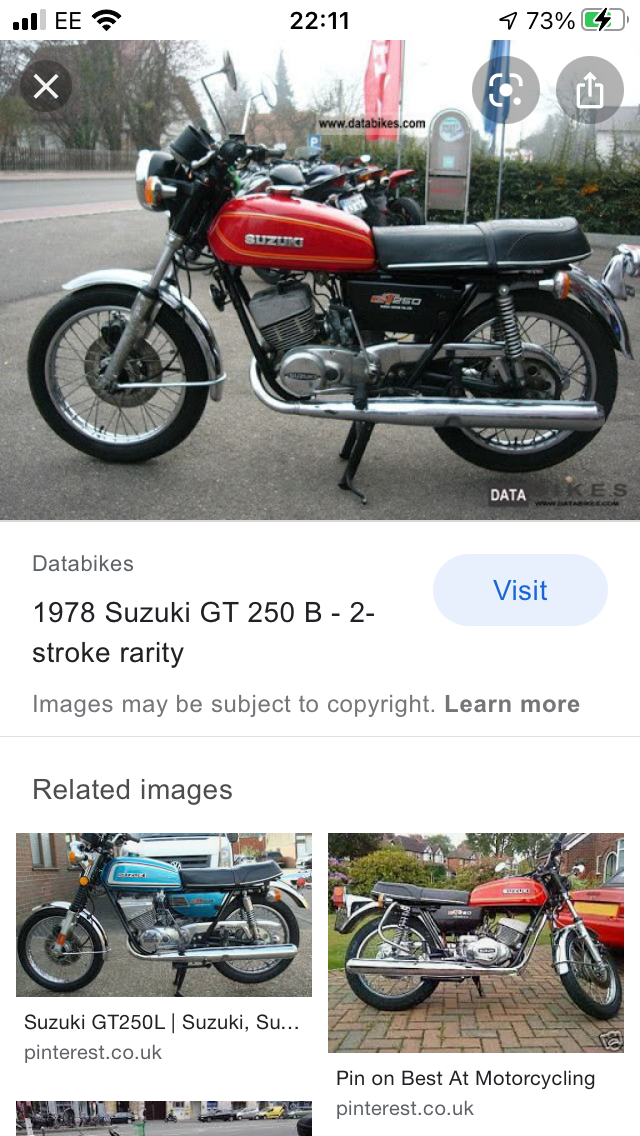Image resolution: width=640 pixels, height=1136 pixels.
Task: Open the 1978 Suzuki GT 250 B title
Action: pyautogui.click(x=203, y=632)
